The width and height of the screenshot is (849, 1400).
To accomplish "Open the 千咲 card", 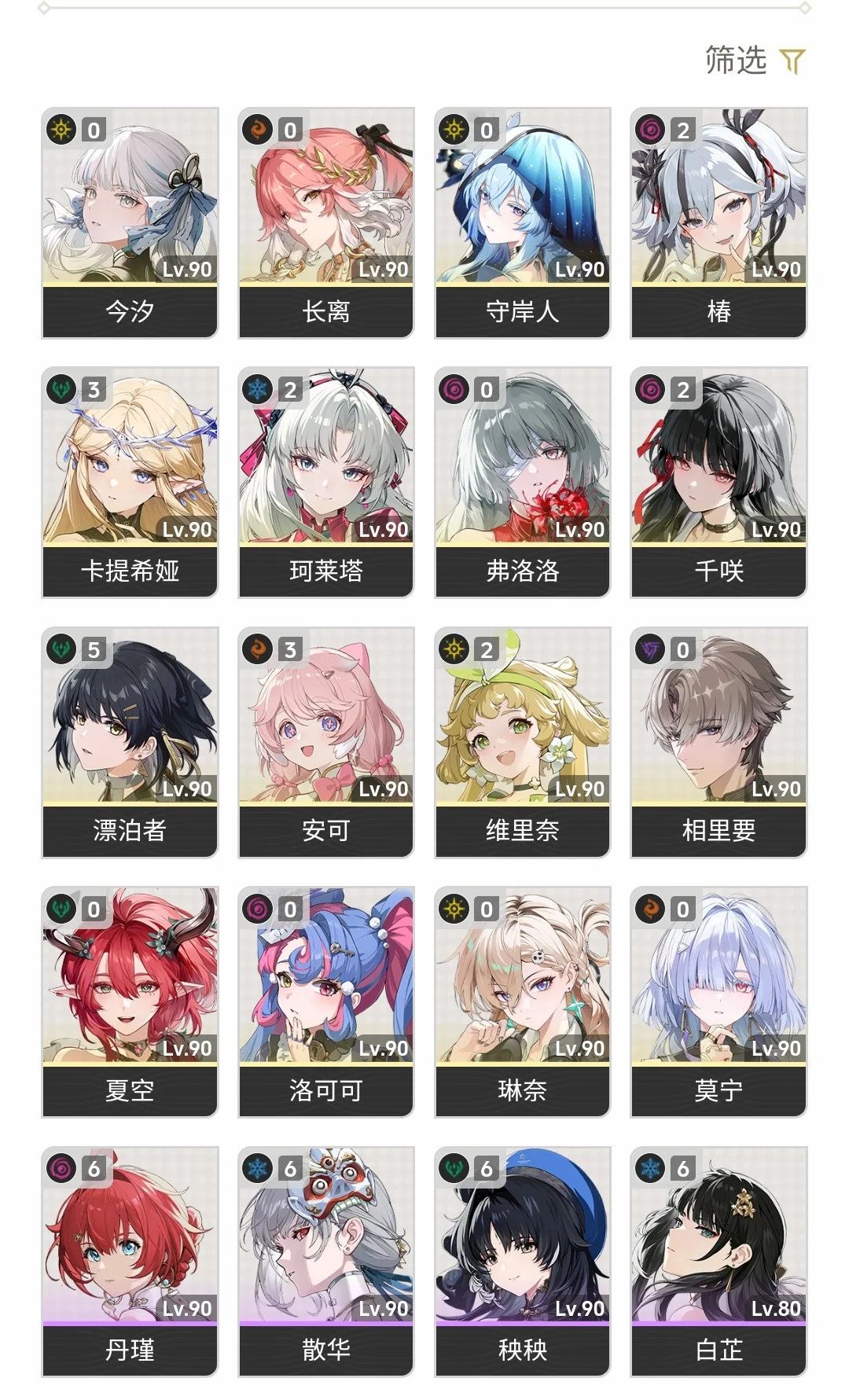I will coord(719,482).
